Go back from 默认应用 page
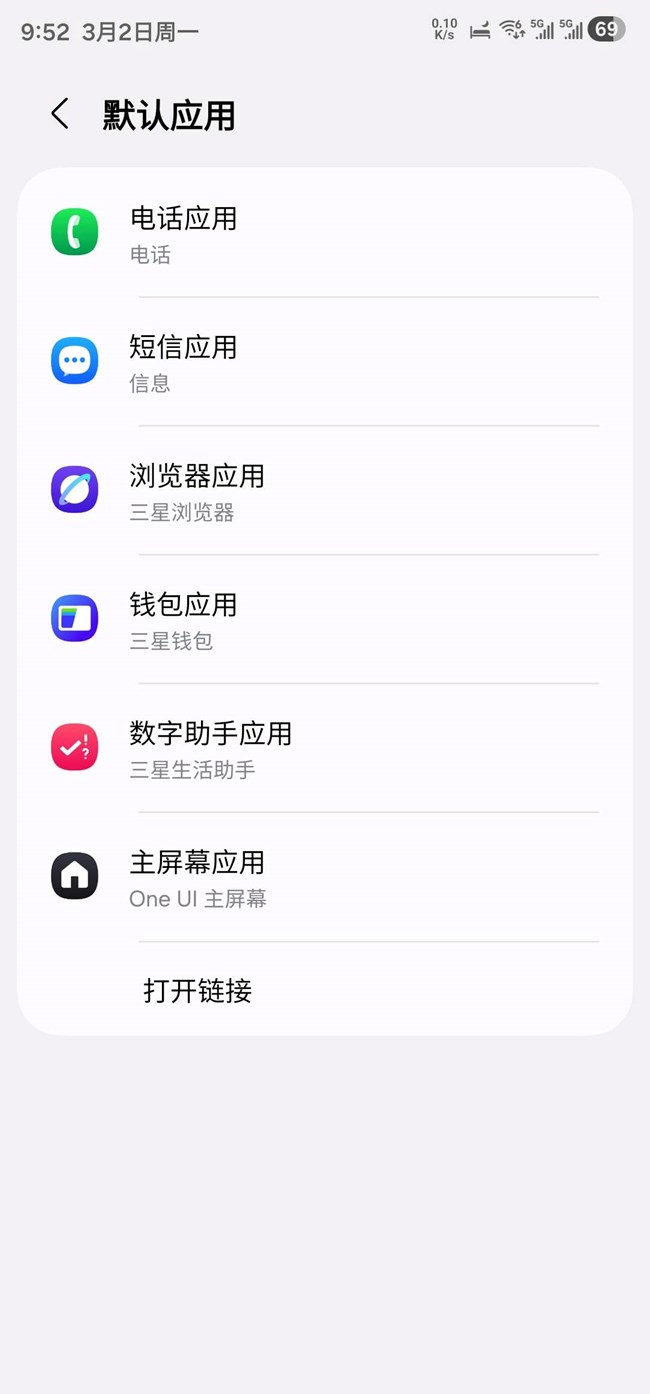Viewport: 650px width, 1394px height. pos(60,114)
